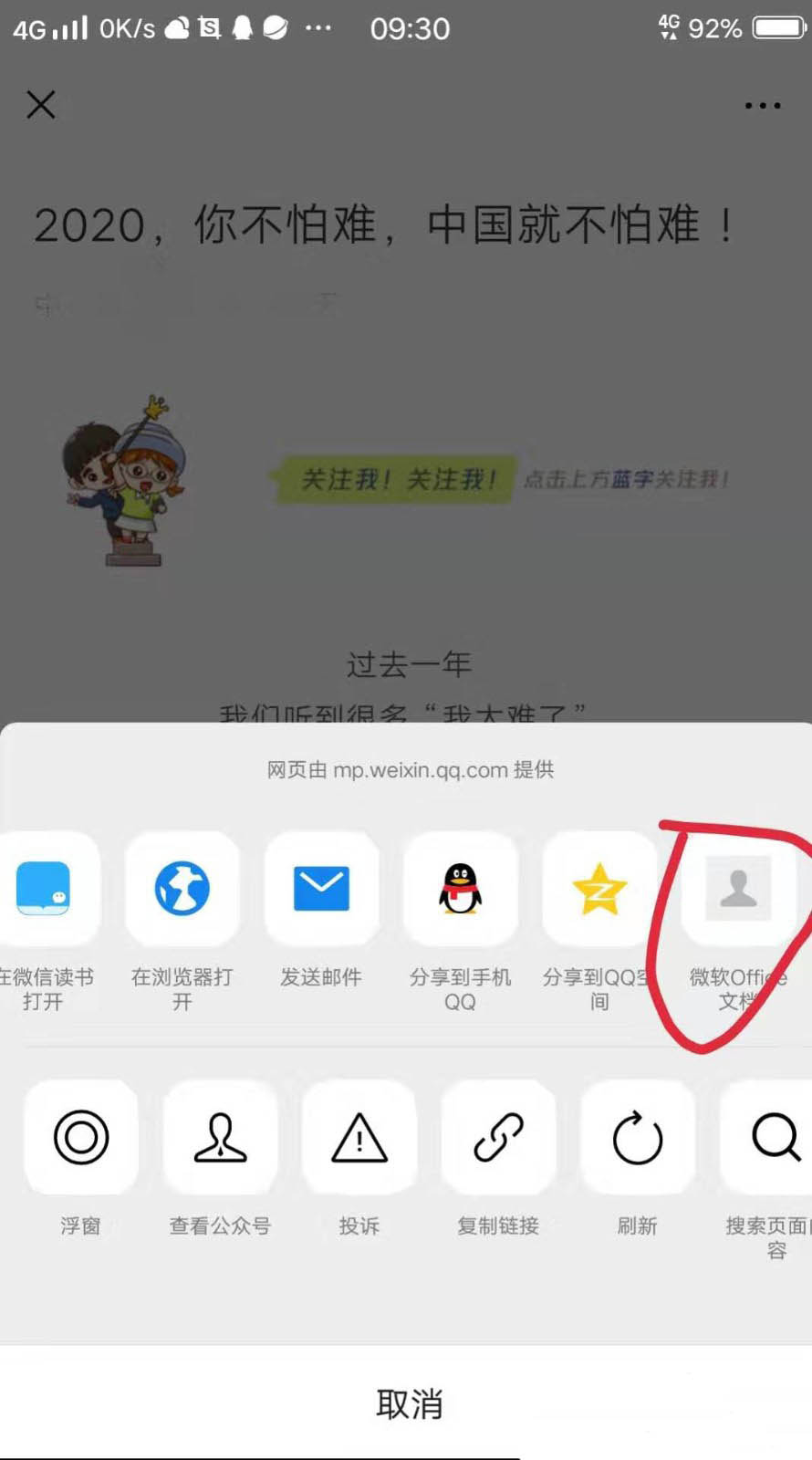View the official account (查看公众号)
Screen dimensions: 812x1460
click(x=221, y=1138)
